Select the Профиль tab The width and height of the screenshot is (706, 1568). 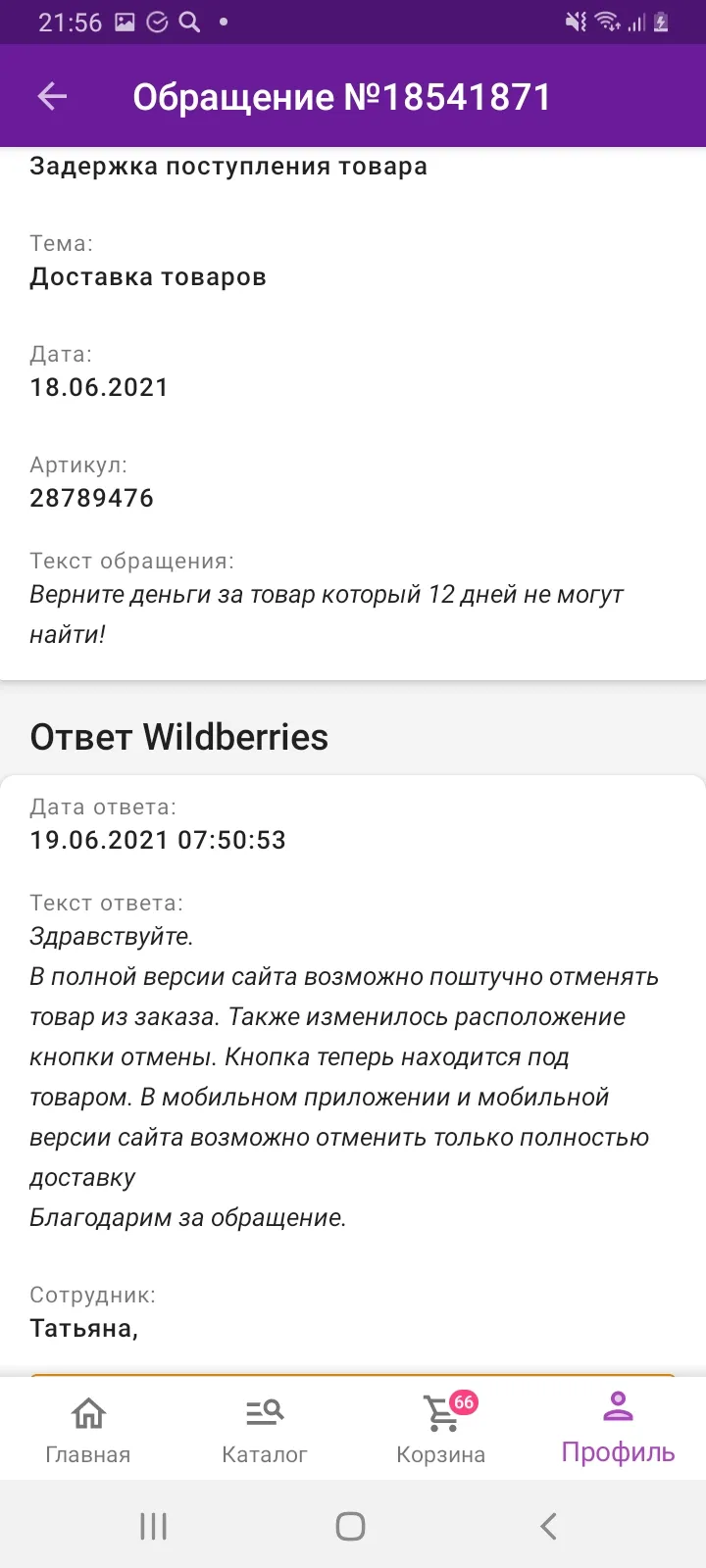pos(618,1429)
